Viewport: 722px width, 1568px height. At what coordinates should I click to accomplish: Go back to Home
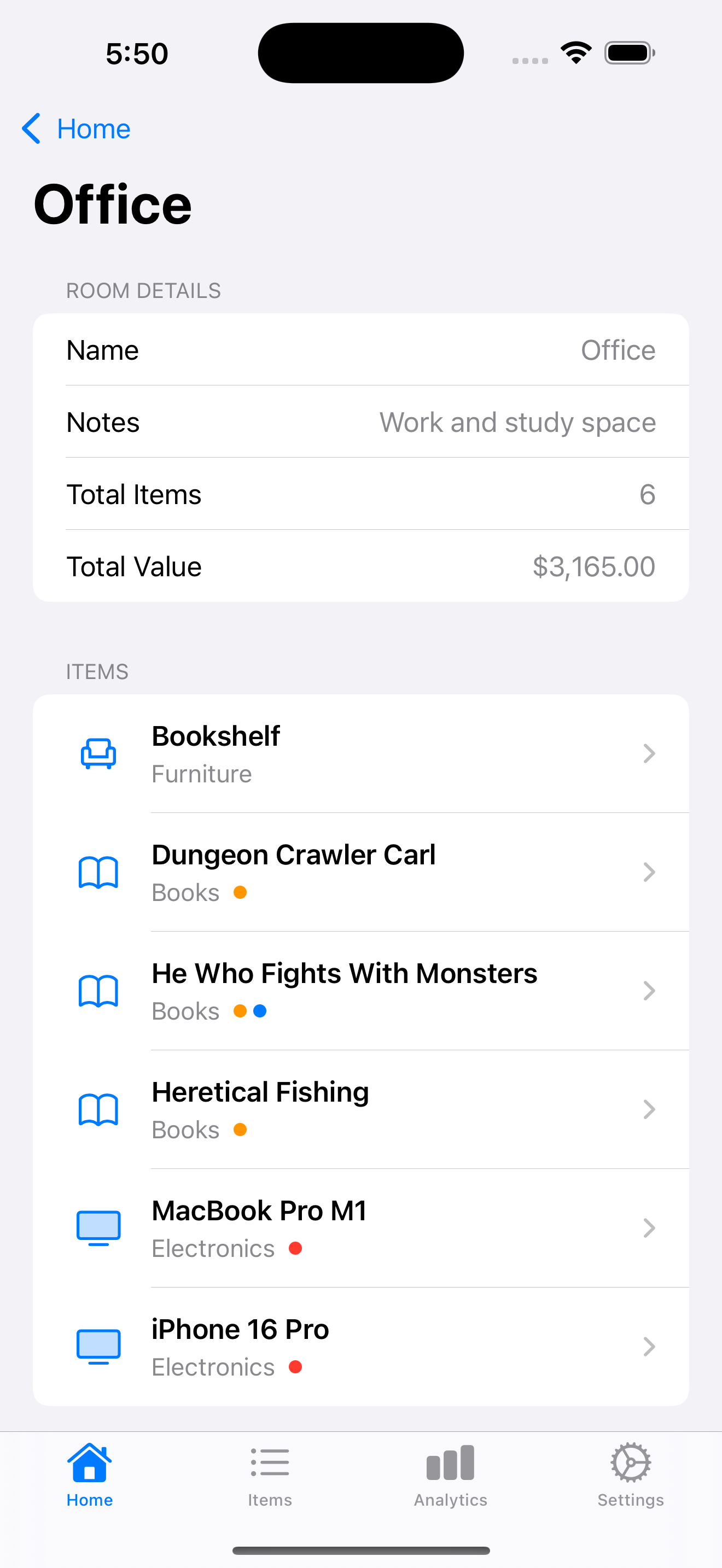point(75,128)
